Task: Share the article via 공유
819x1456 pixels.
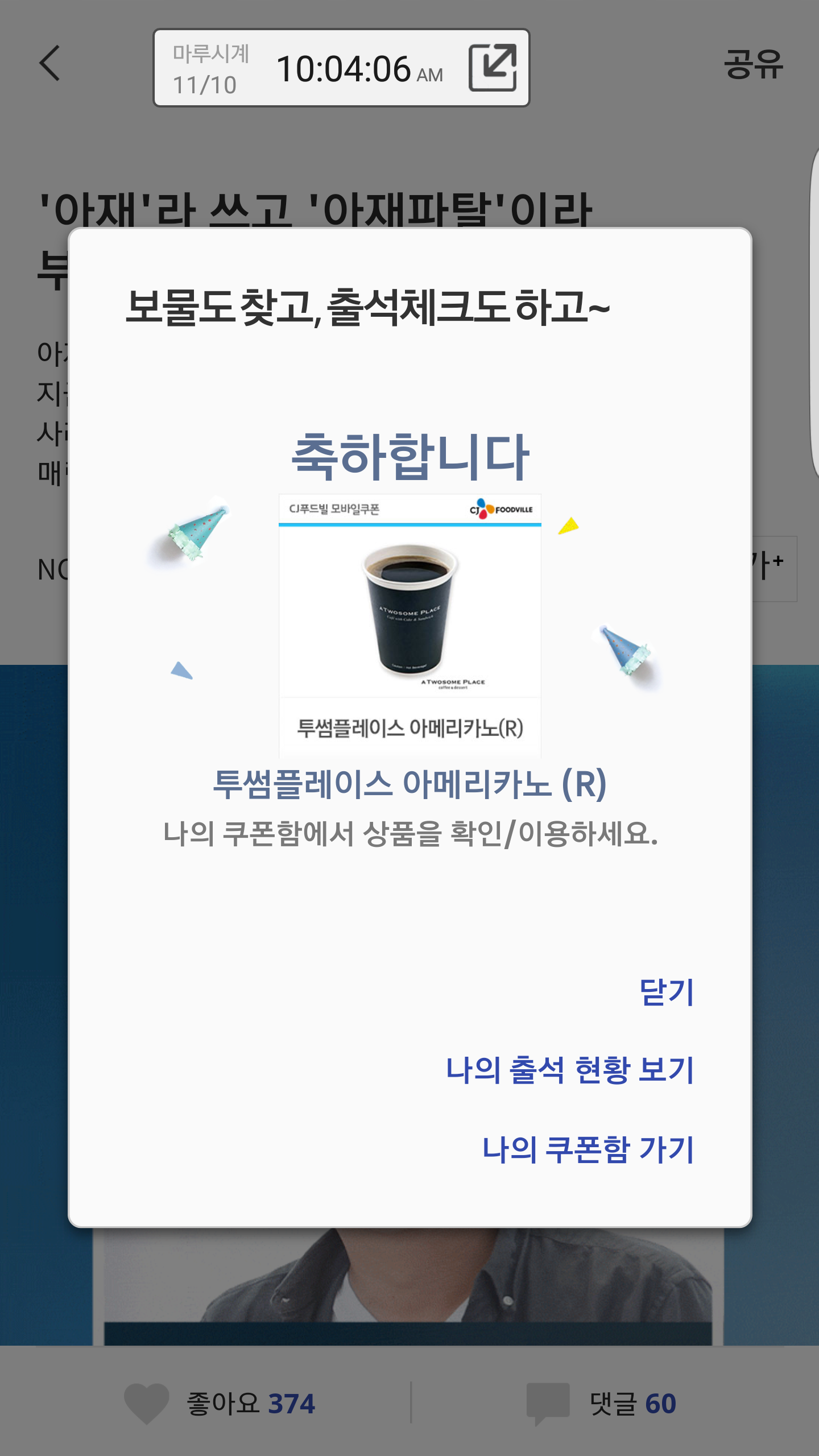Action: coord(752,65)
